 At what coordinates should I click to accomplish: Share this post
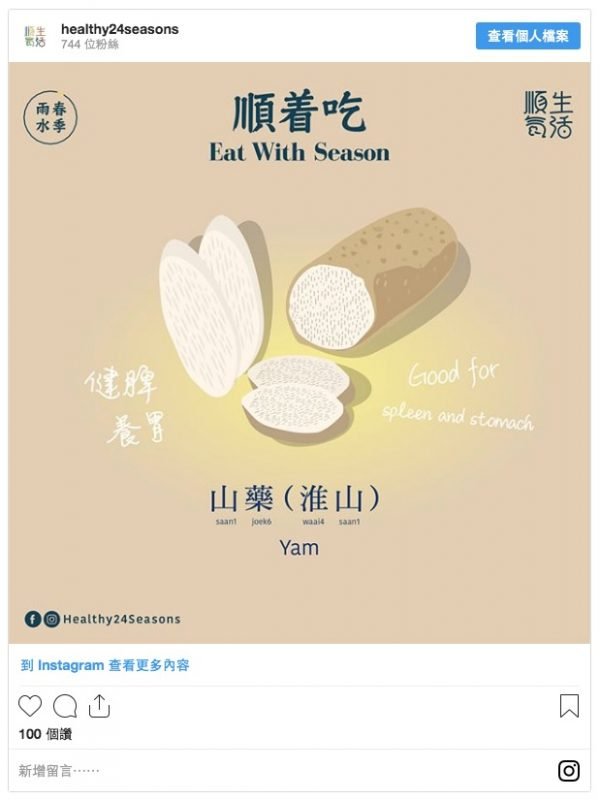coord(99,706)
